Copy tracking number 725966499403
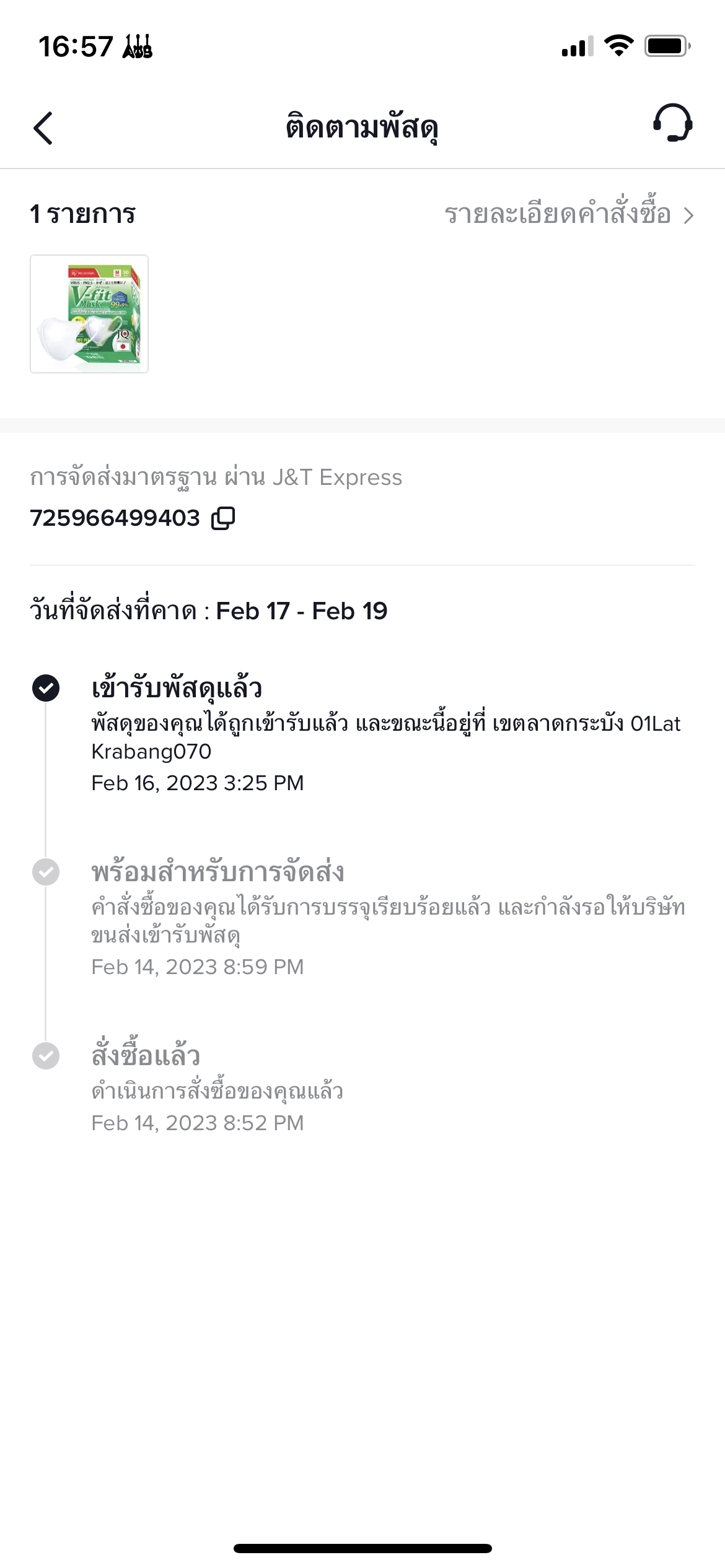 223,518
